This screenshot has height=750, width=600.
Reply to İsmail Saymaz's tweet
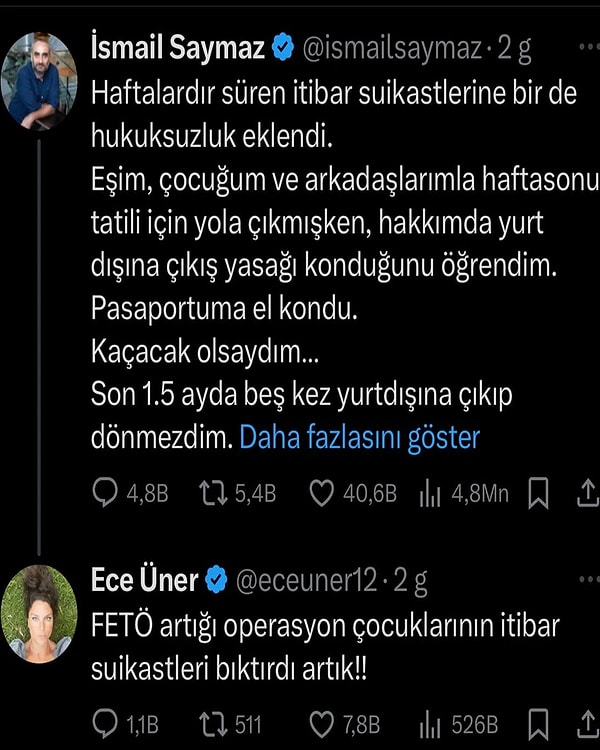point(105,492)
